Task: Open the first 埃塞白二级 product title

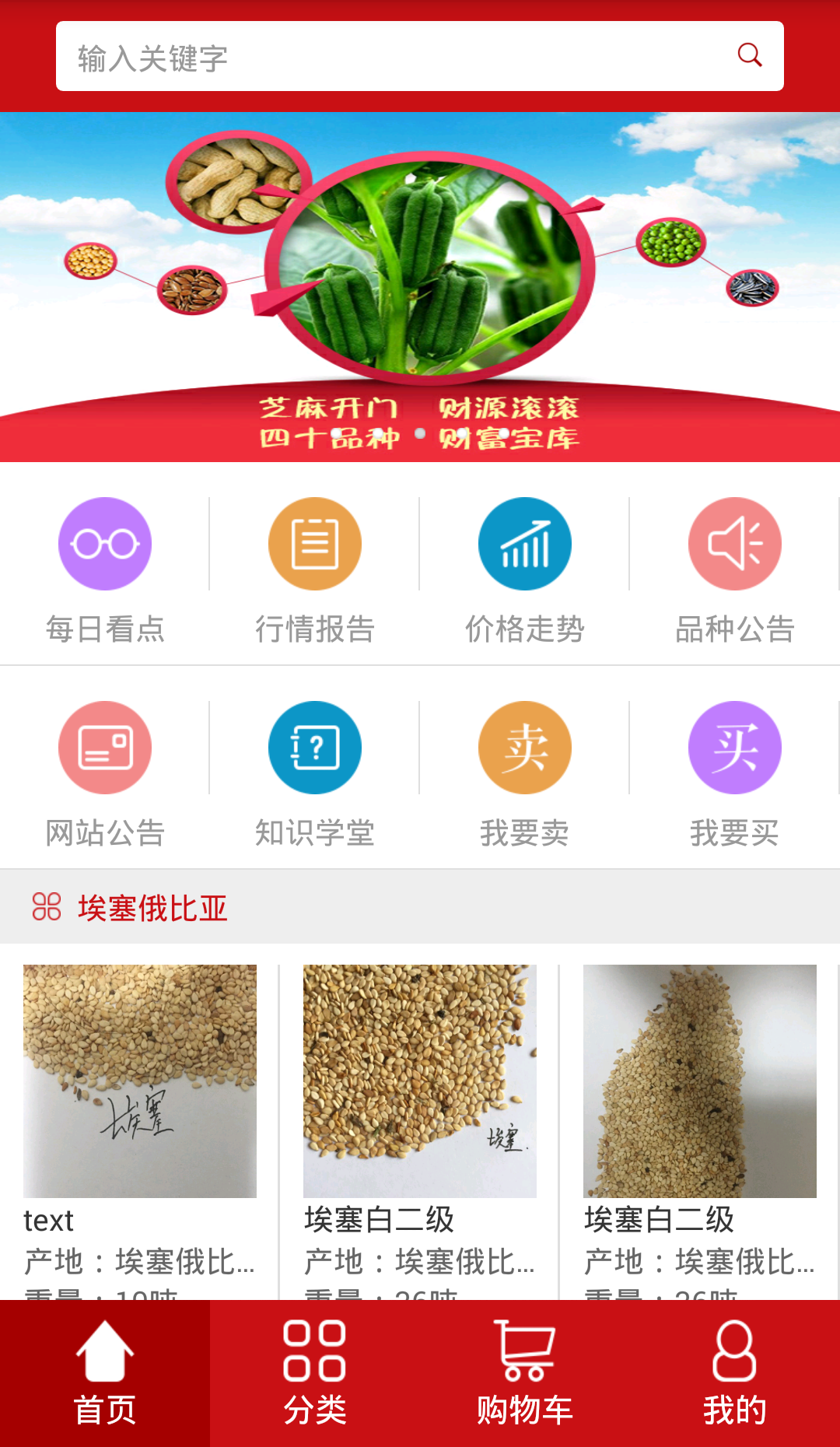Action: [x=378, y=1221]
